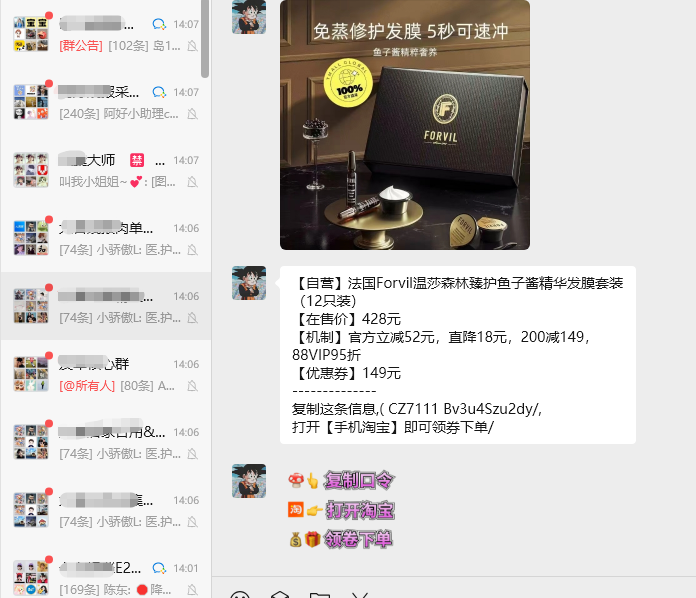The width and height of the screenshot is (696, 598).
Task: Open the sender avatar next to 复制口令 message
Action: 249,481
